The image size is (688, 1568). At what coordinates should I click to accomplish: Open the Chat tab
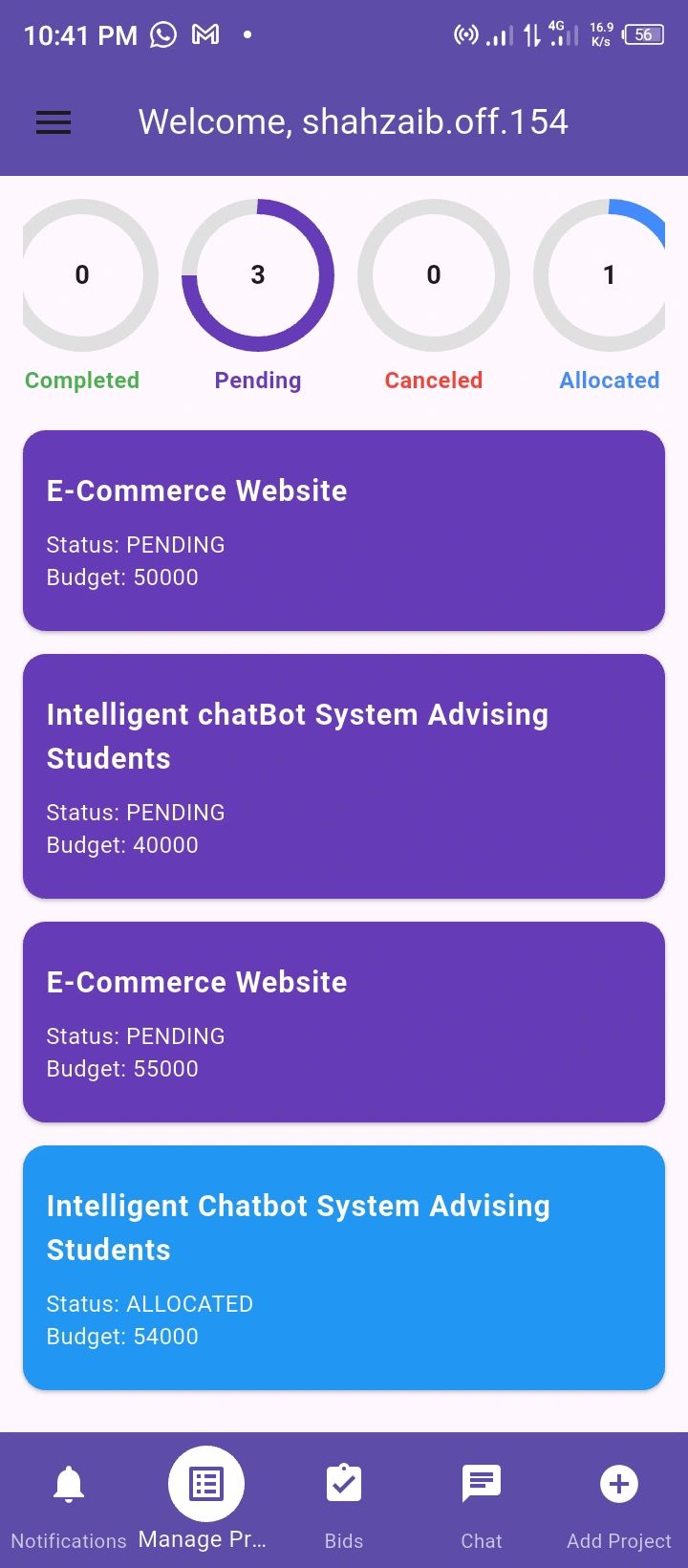pyautogui.click(x=482, y=1501)
